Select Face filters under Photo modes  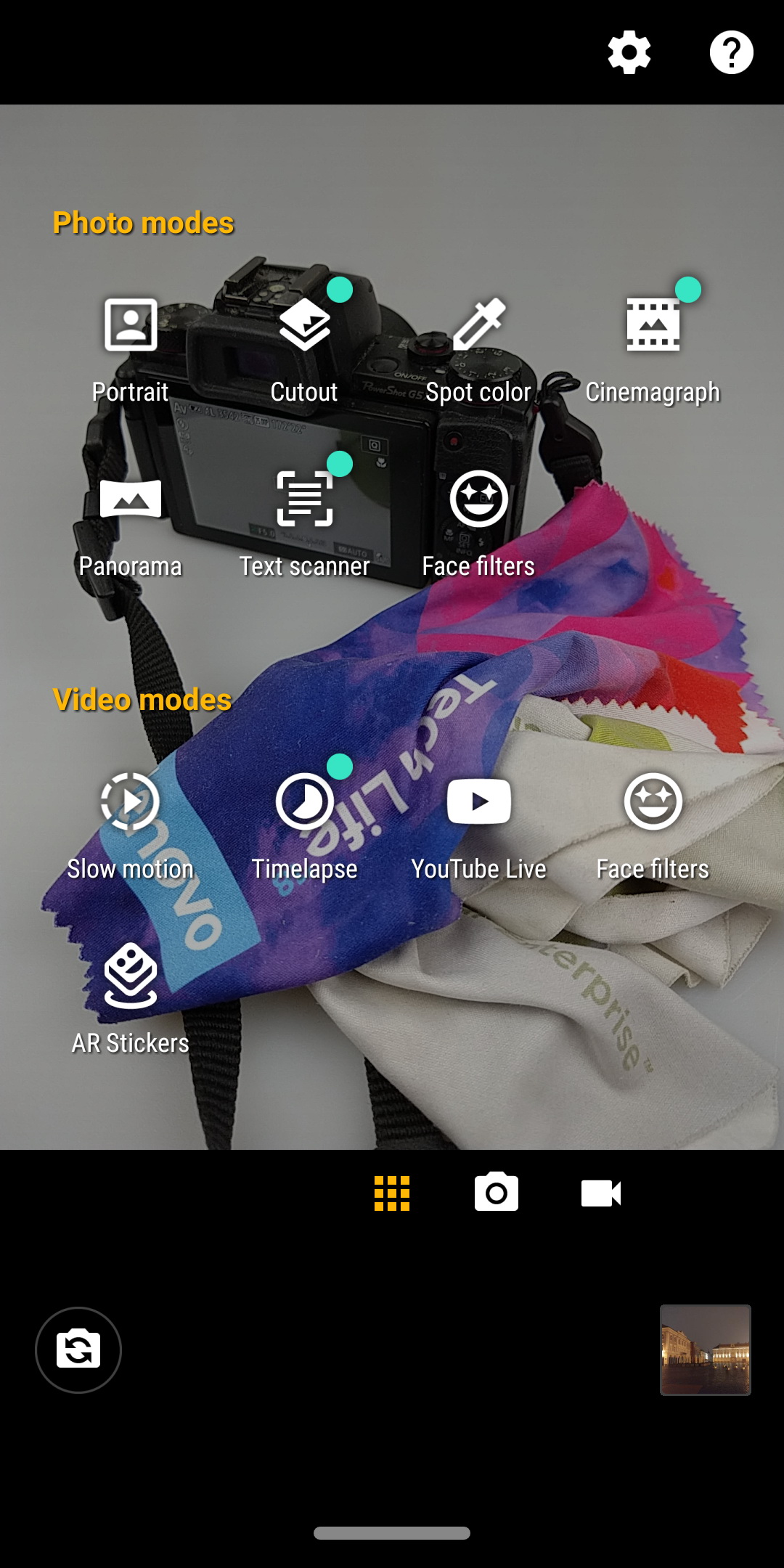click(x=478, y=524)
